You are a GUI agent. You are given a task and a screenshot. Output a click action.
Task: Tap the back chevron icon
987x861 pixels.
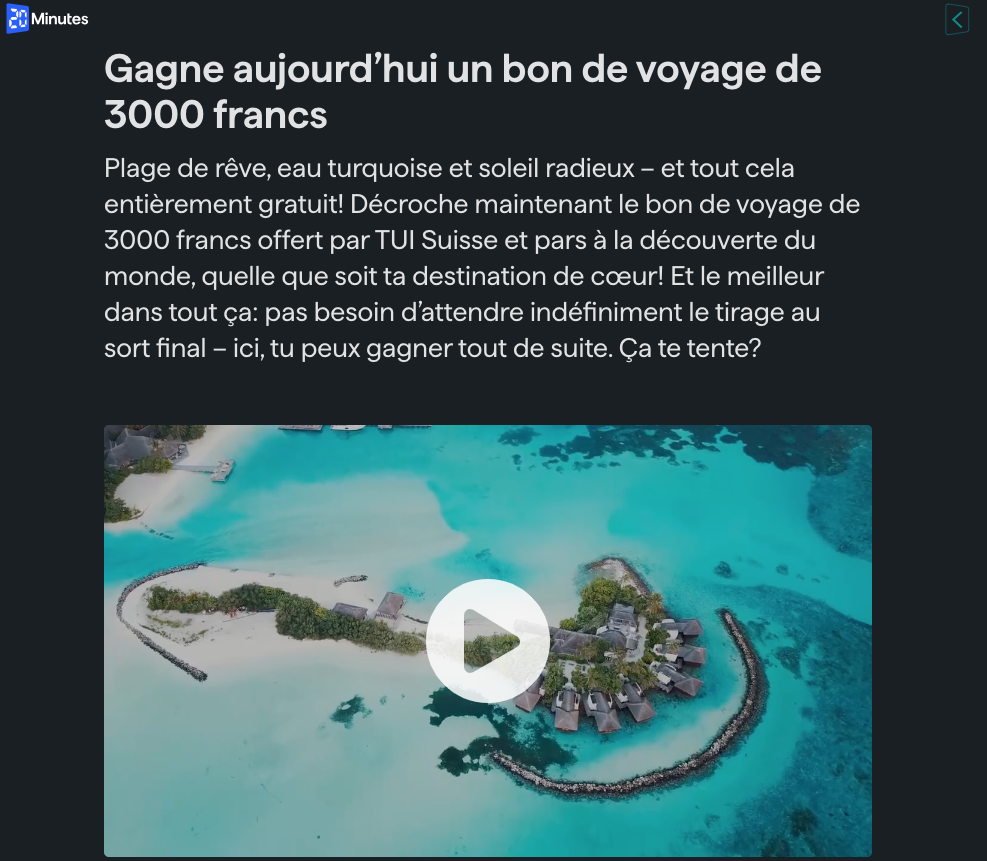tap(957, 19)
